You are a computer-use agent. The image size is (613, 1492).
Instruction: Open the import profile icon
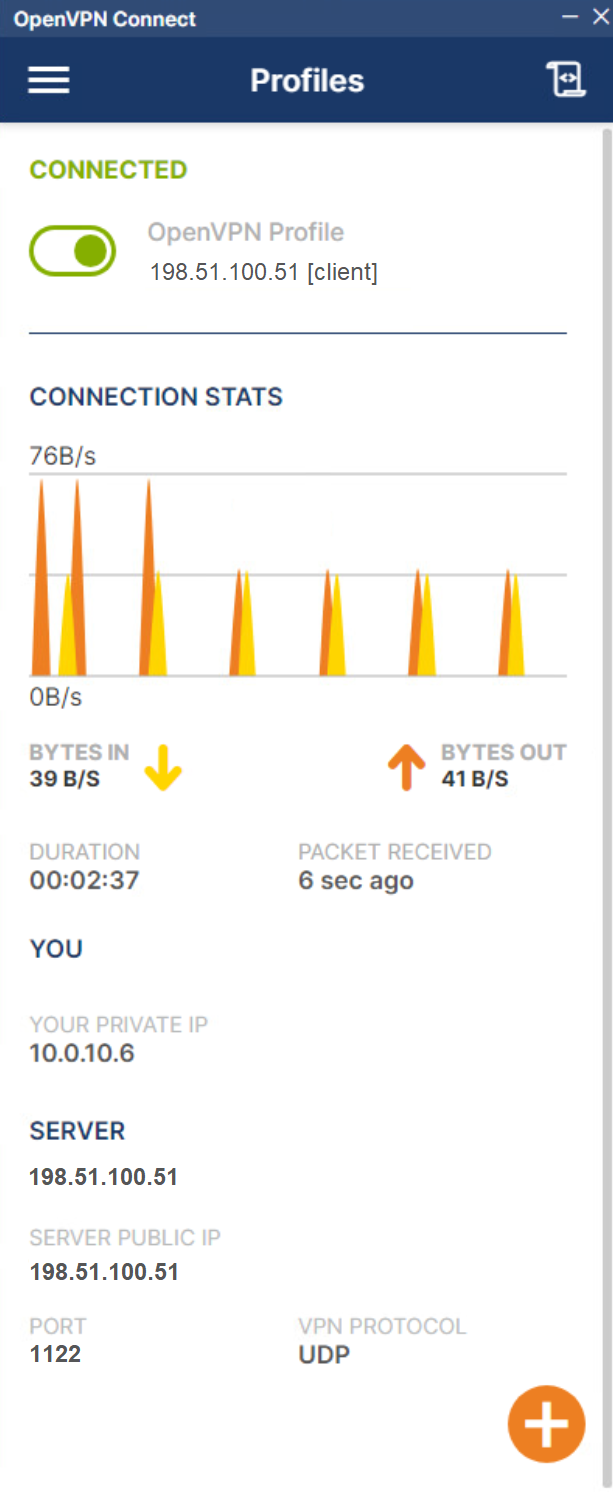tap(565, 80)
